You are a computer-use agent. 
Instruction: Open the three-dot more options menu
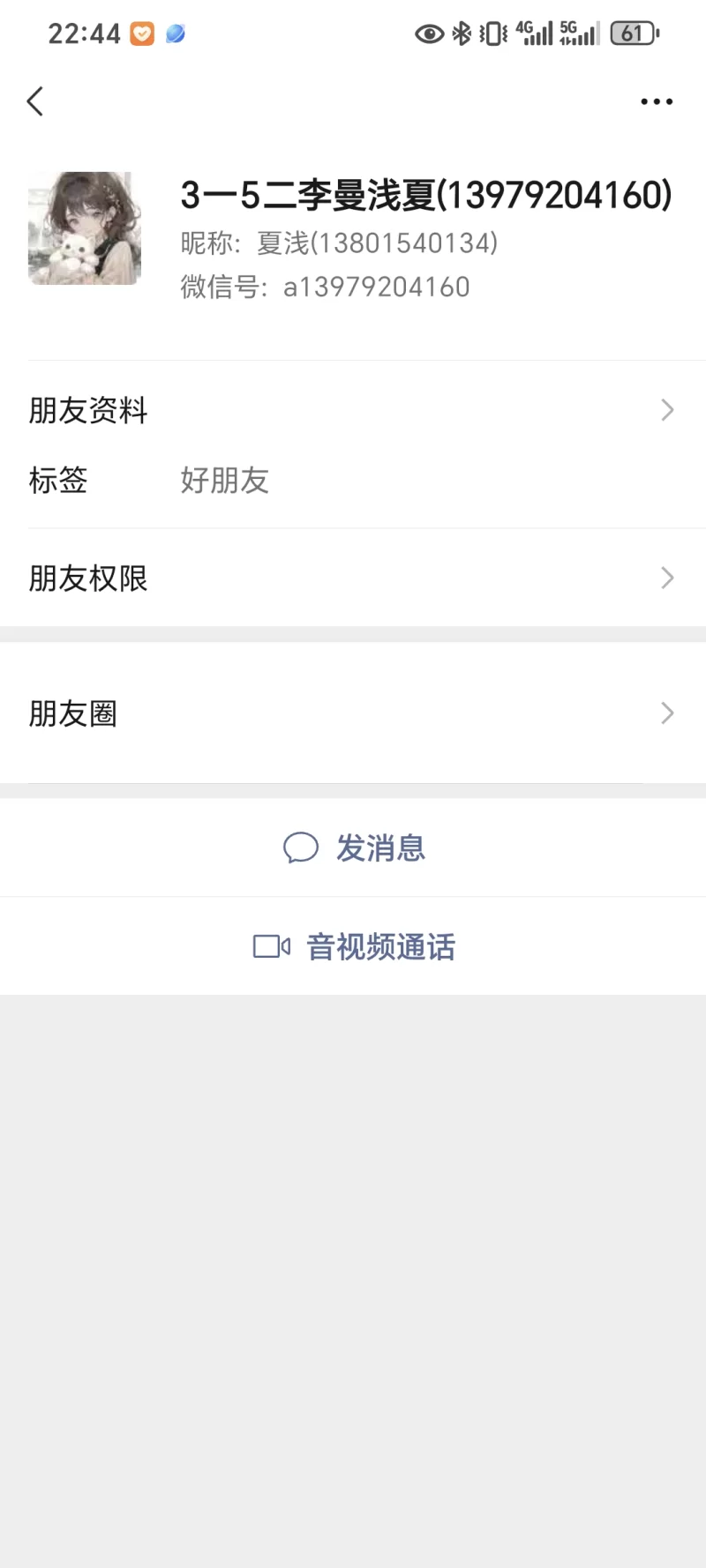click(657, 101)
